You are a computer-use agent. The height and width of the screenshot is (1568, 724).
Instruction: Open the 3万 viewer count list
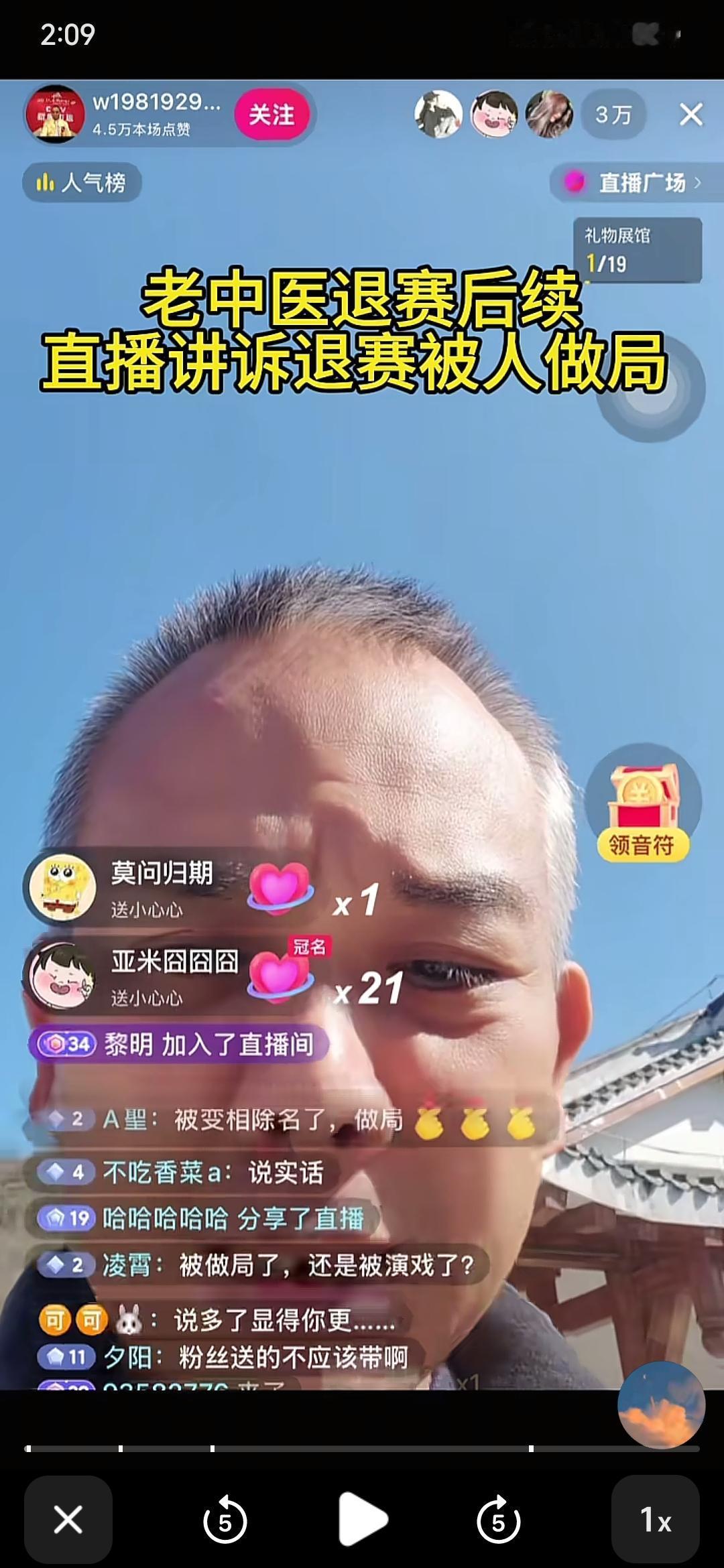click(612, 115)
